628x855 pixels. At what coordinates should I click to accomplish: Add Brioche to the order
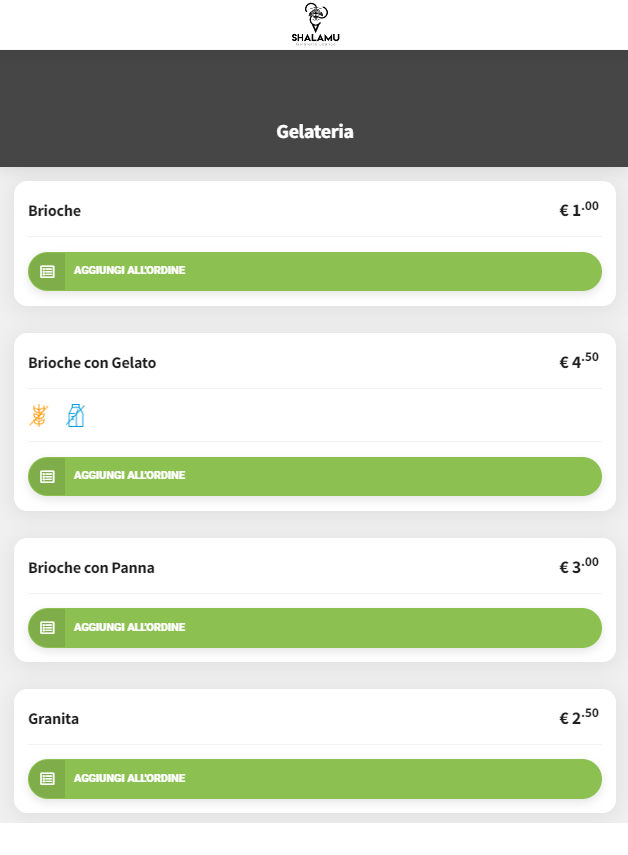click(314, 271)
